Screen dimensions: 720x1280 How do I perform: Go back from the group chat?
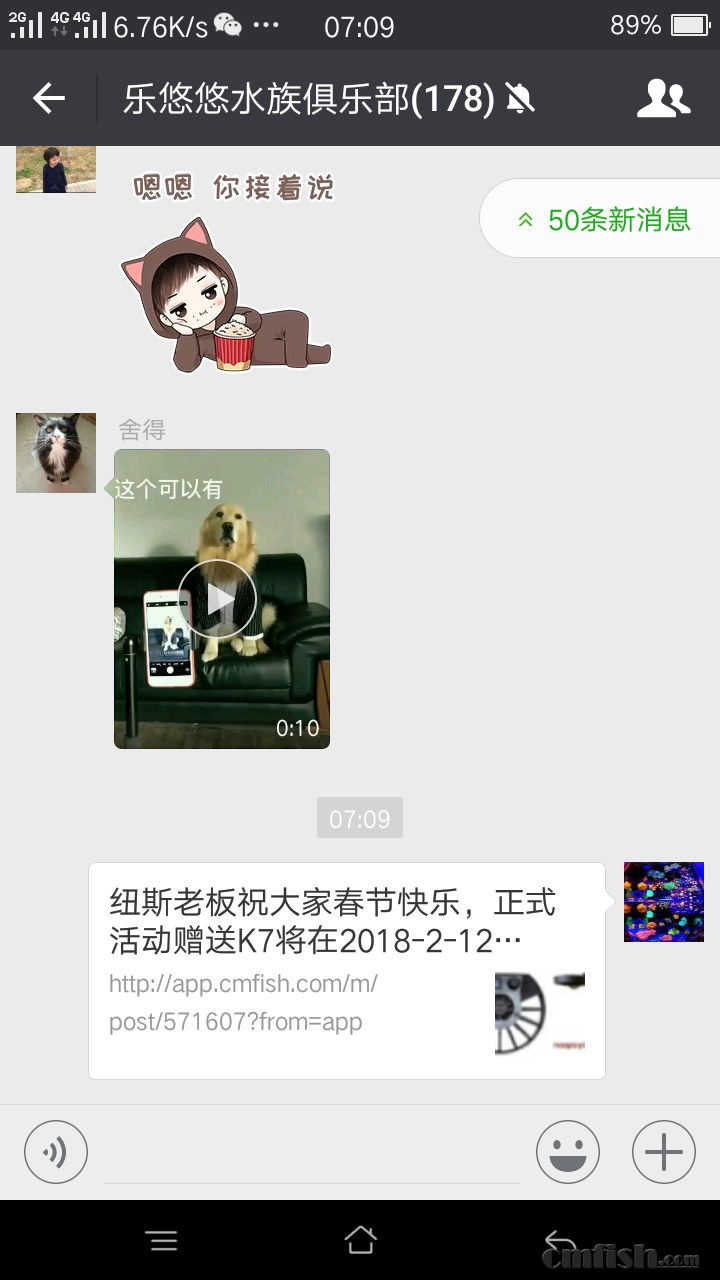pos(48,98)
